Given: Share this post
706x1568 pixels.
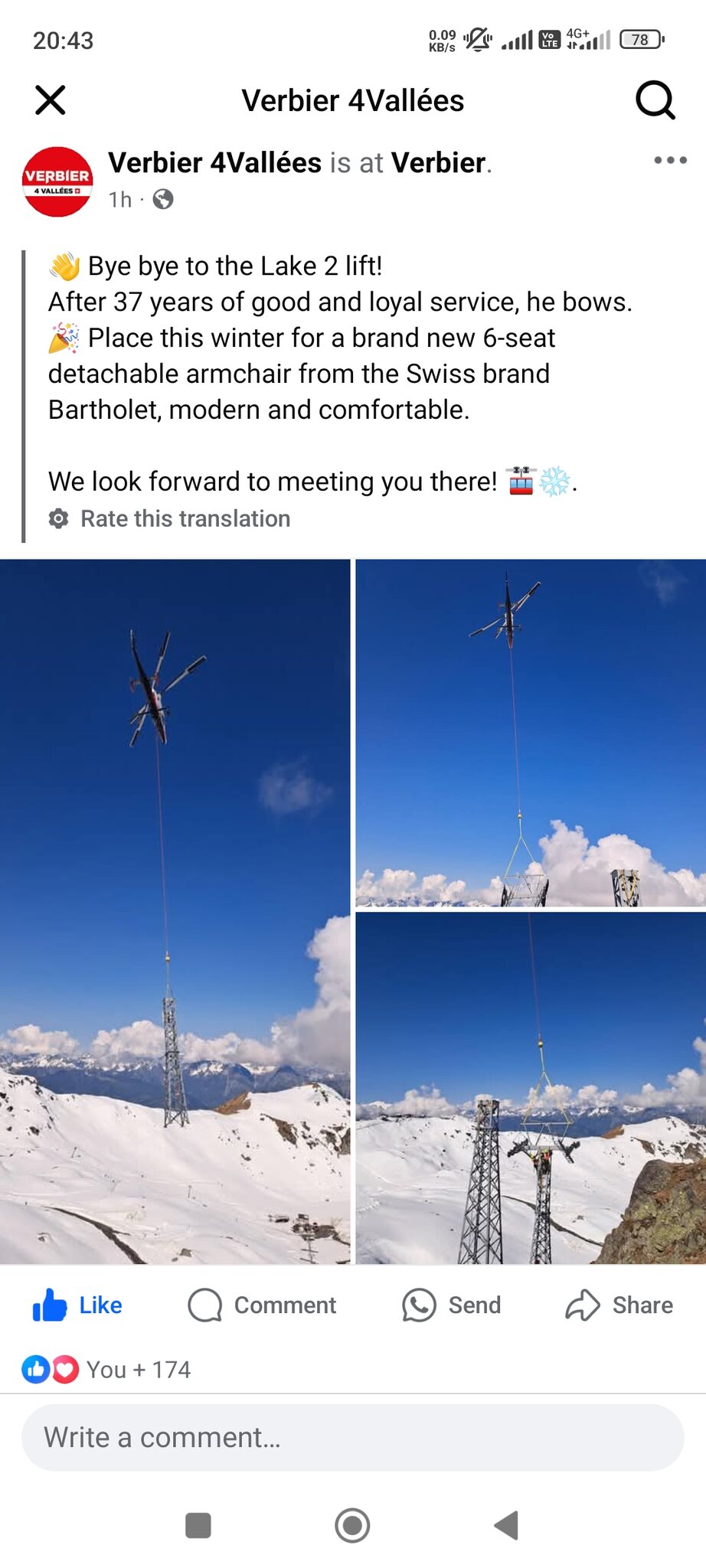Looking at the screenshot, I should pos(619,1305).
